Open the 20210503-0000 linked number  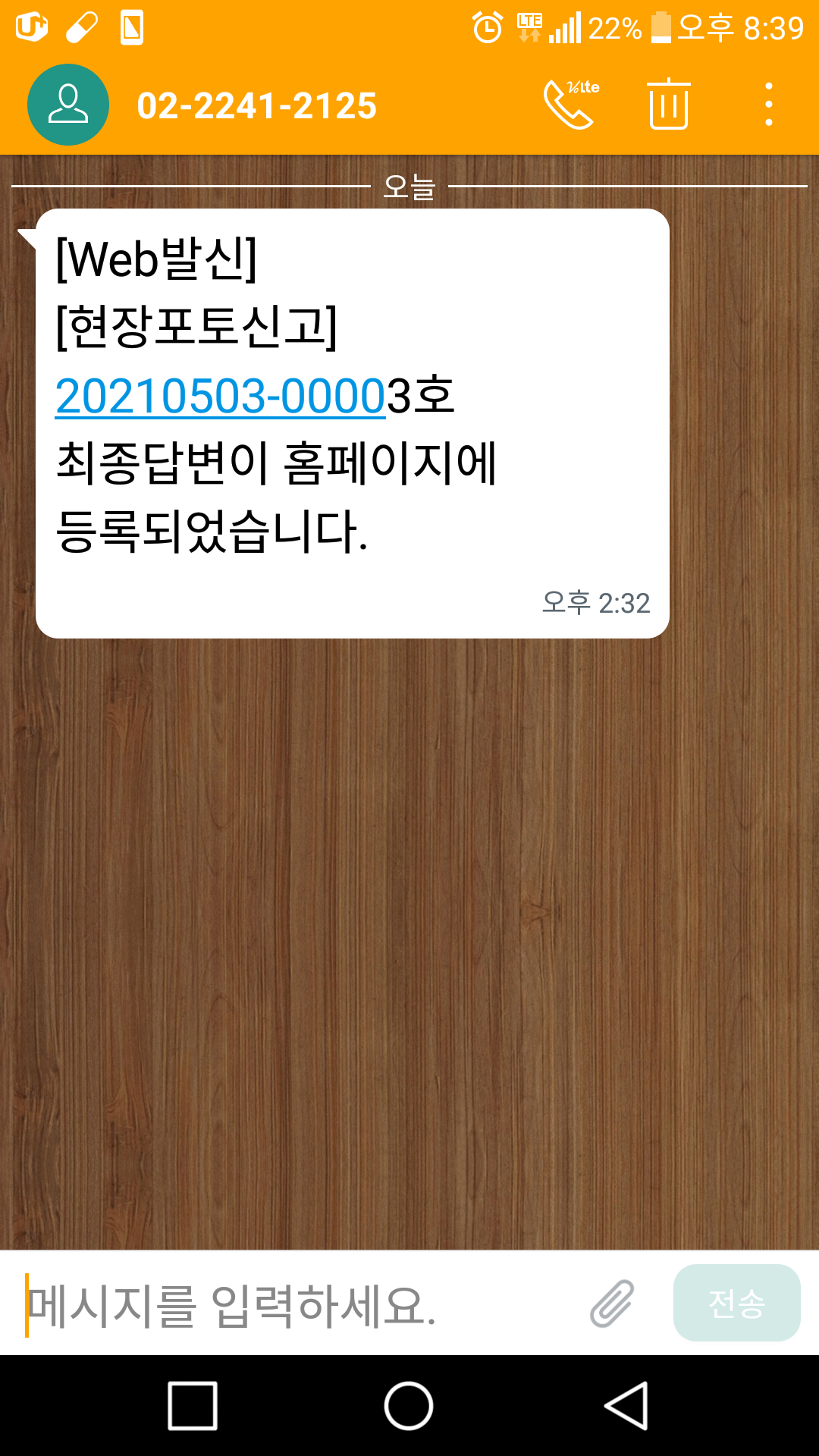(x=221, y=396)
